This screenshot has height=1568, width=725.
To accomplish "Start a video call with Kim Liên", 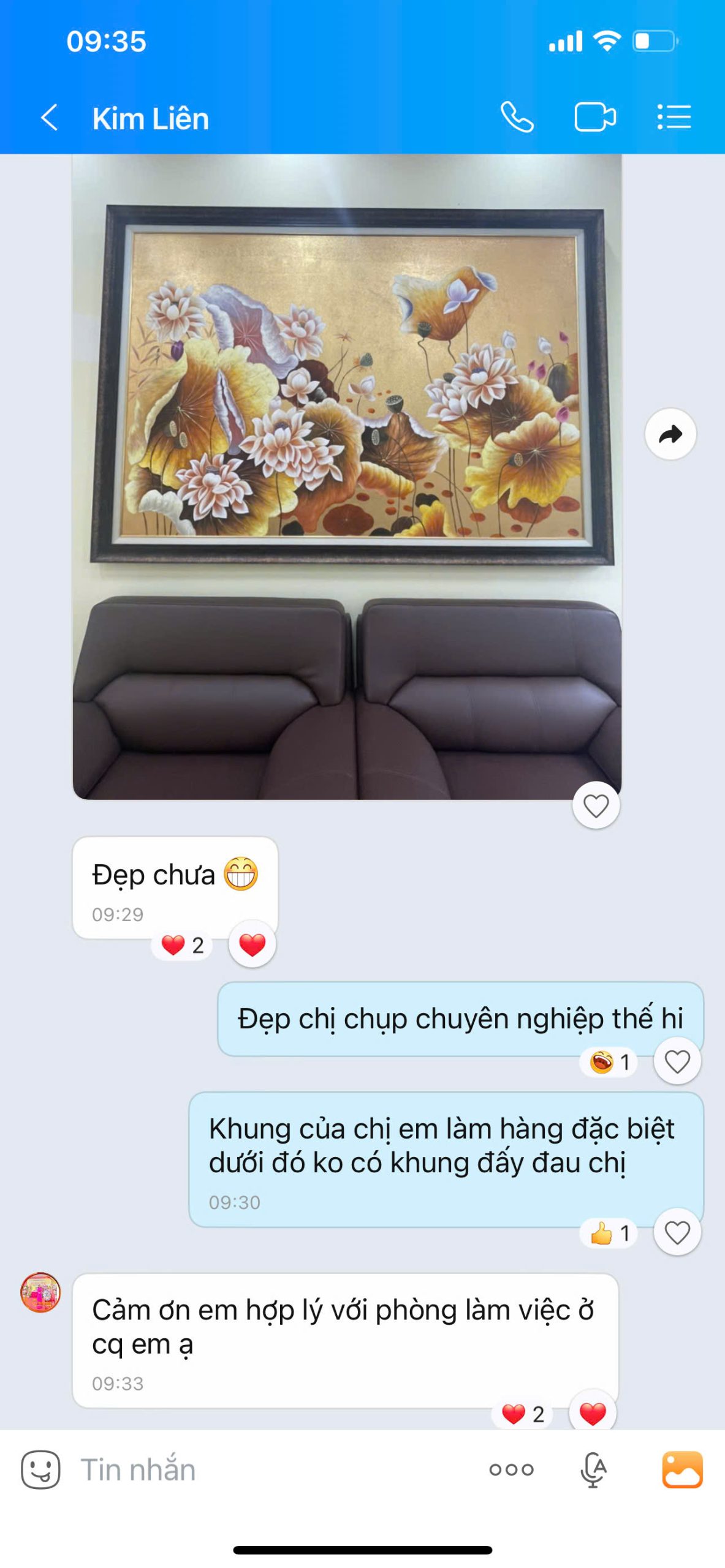I will point(594,117).
